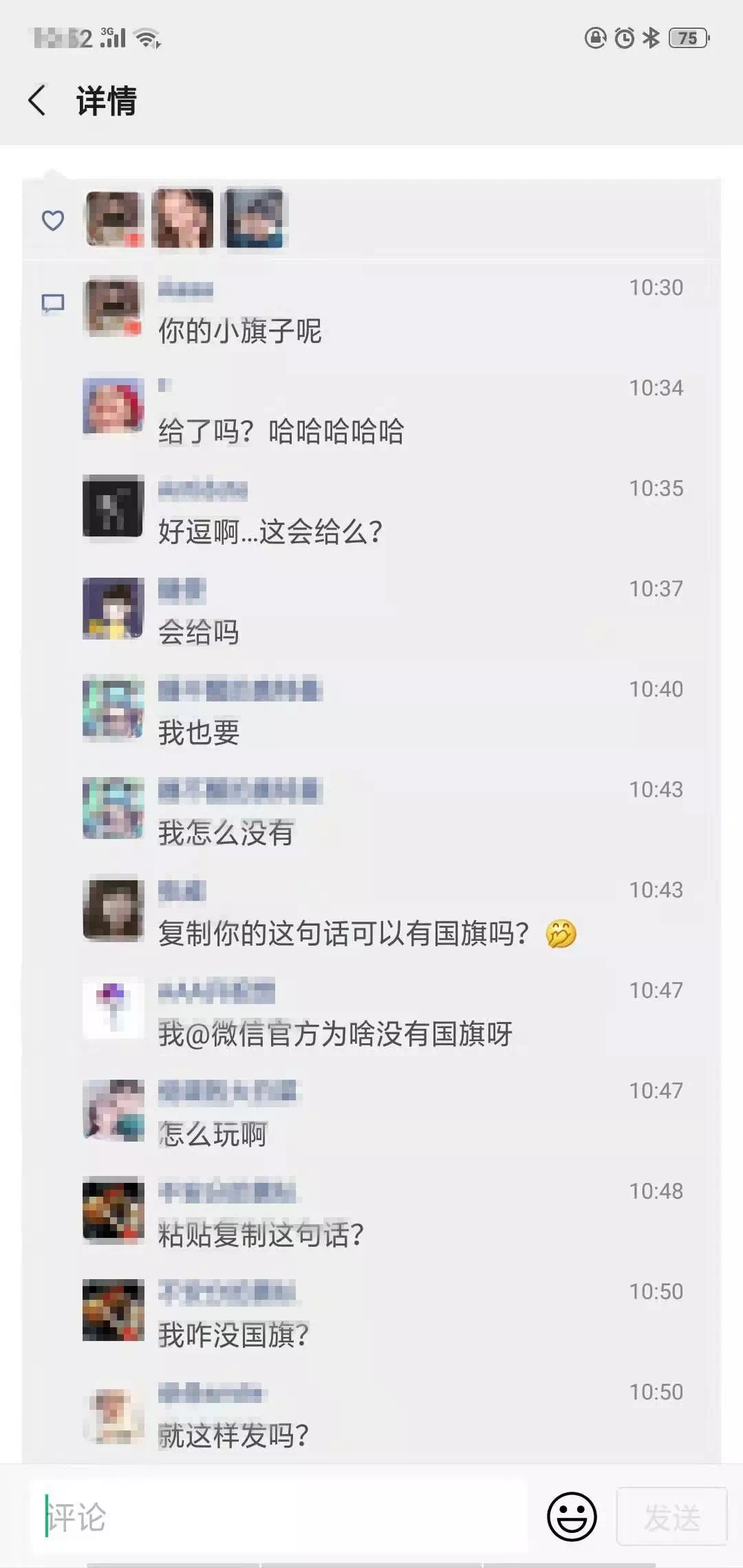Go back from the 详情 page
This screenshot has width=743, height=1568.
[x=37, y=100]
